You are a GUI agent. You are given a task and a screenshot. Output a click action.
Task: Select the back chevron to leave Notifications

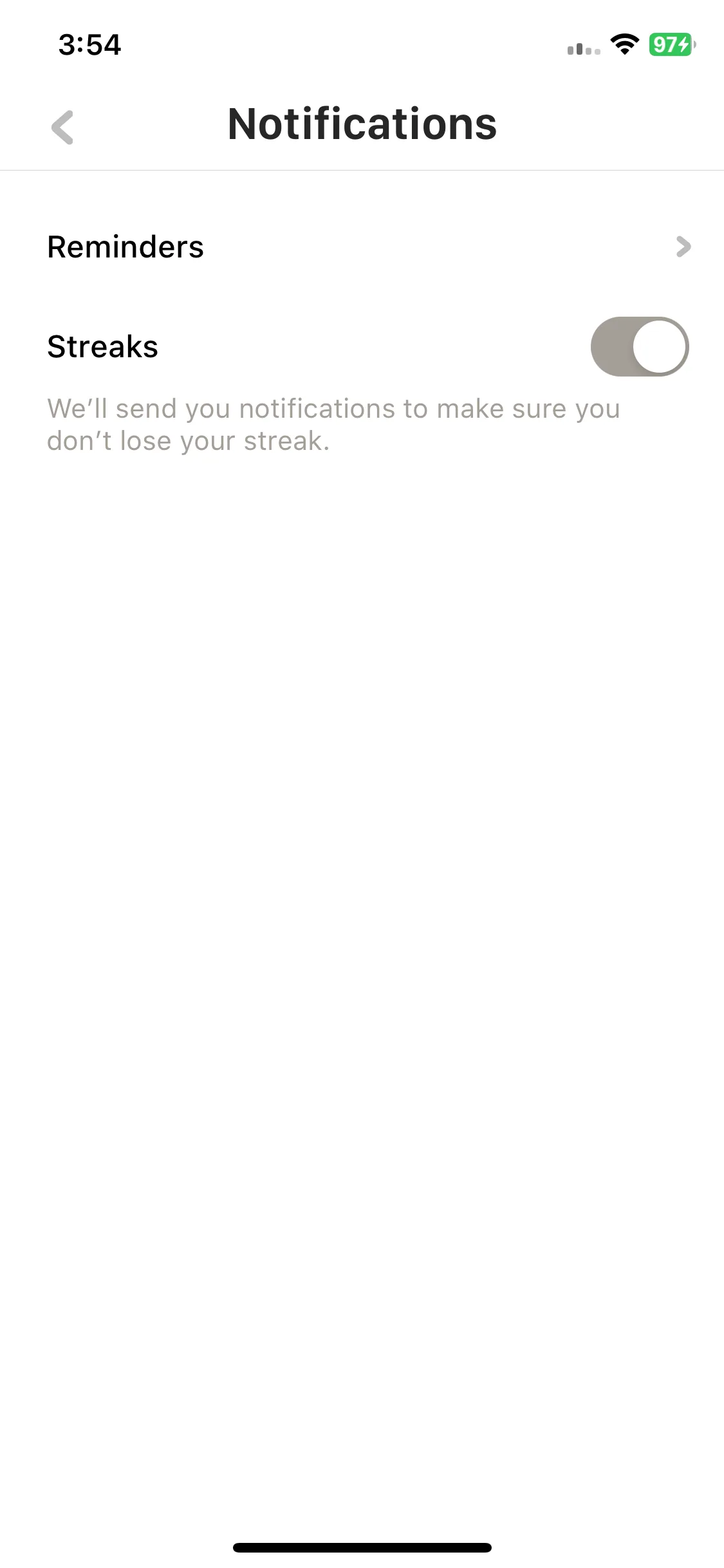(62, 128)
